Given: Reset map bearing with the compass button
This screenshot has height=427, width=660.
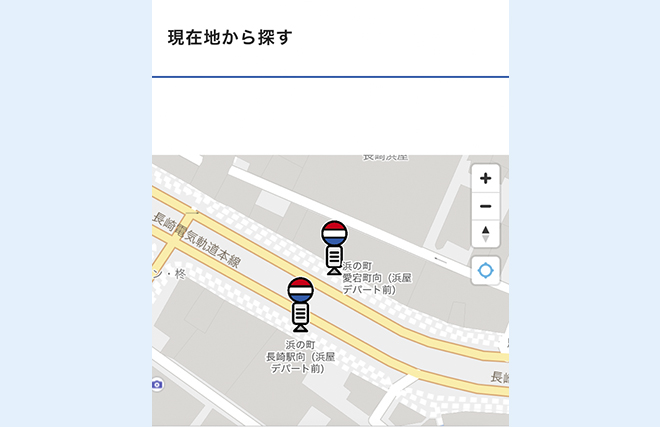Looking at the screenshot, I should coord(485,234).
